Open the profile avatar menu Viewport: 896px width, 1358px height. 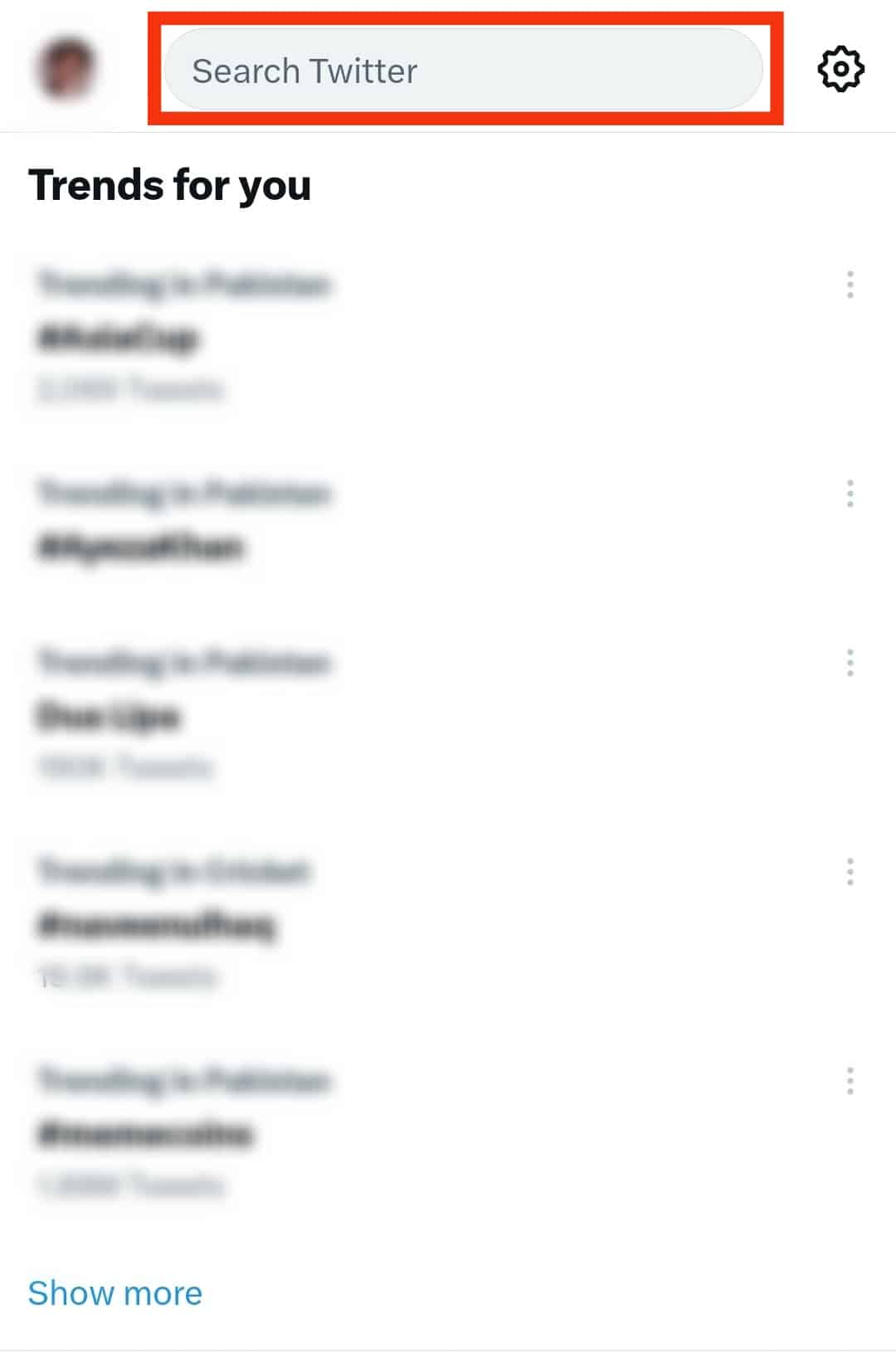[66, 68]
